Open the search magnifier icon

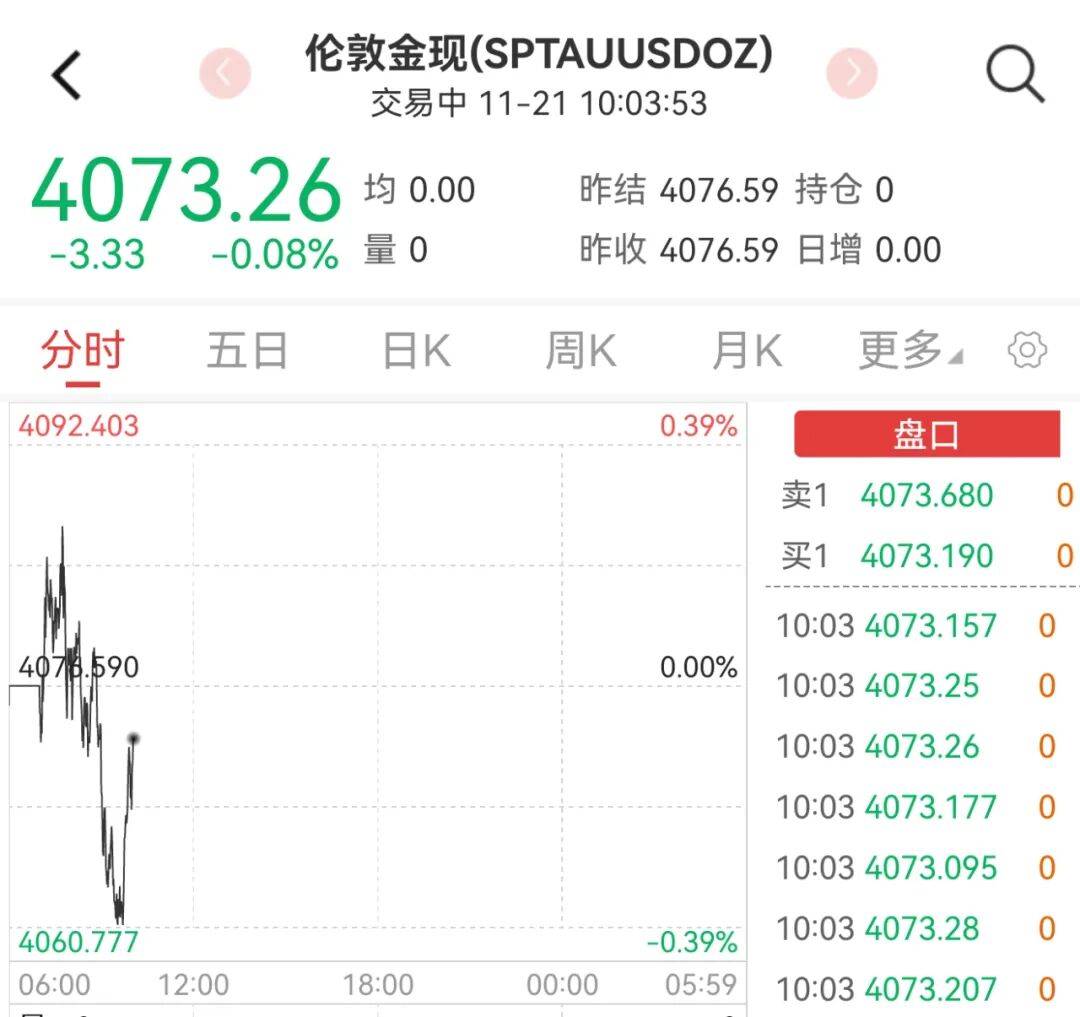coord(1015,74)
